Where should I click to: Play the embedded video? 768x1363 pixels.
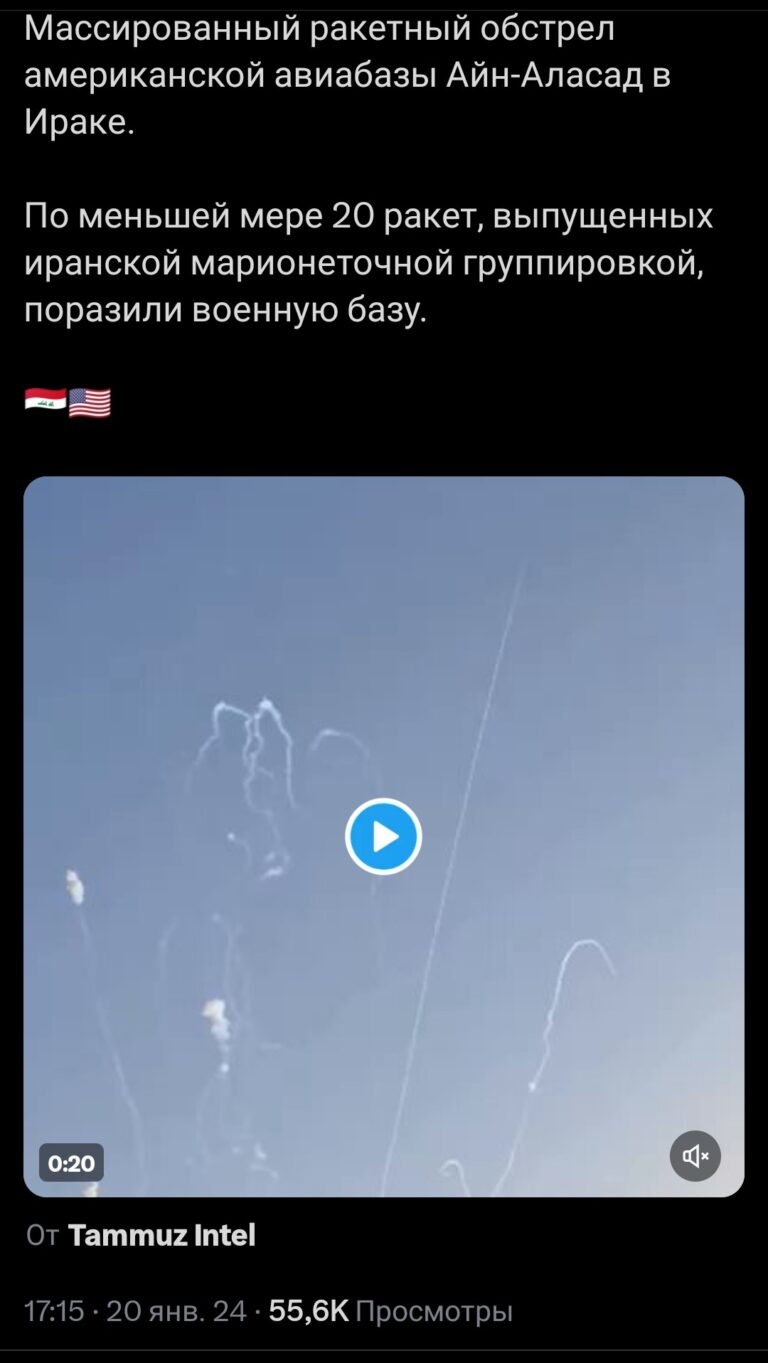(x=383, y=836)
